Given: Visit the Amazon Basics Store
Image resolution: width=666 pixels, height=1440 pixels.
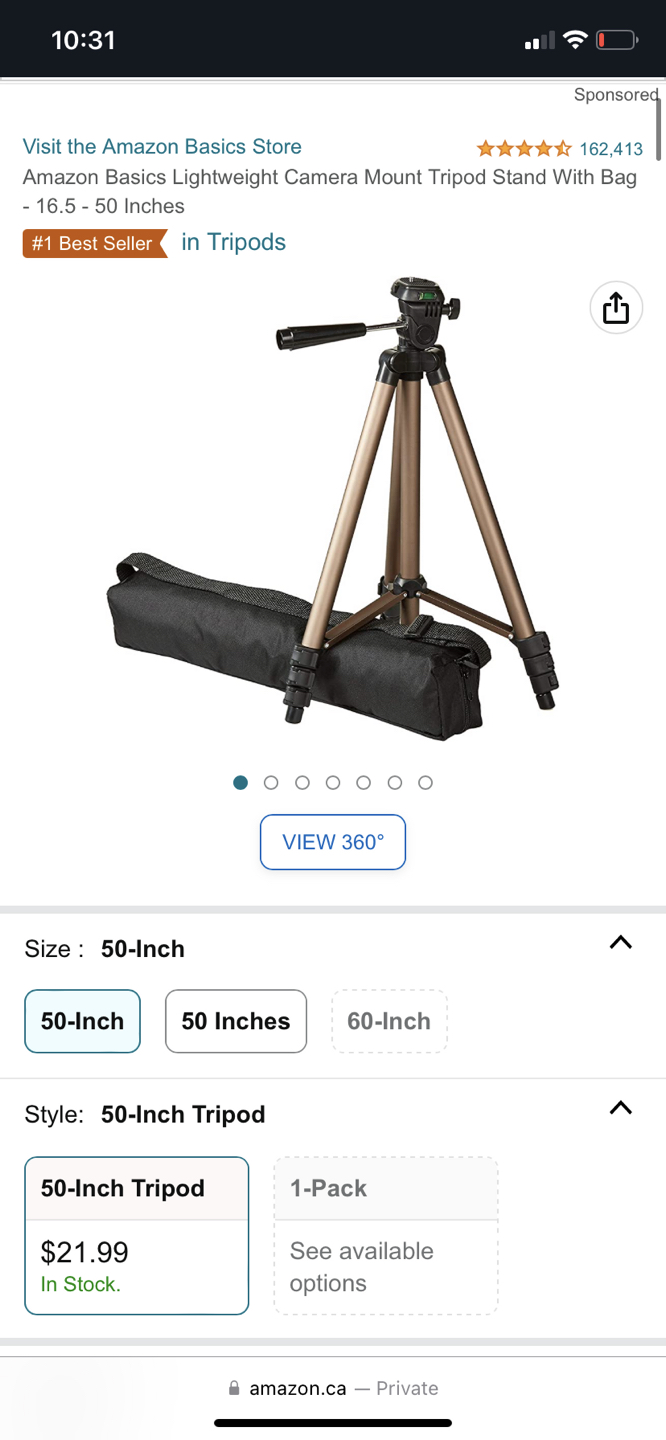Looking at the screenshot, I should (x=162, y=147).
